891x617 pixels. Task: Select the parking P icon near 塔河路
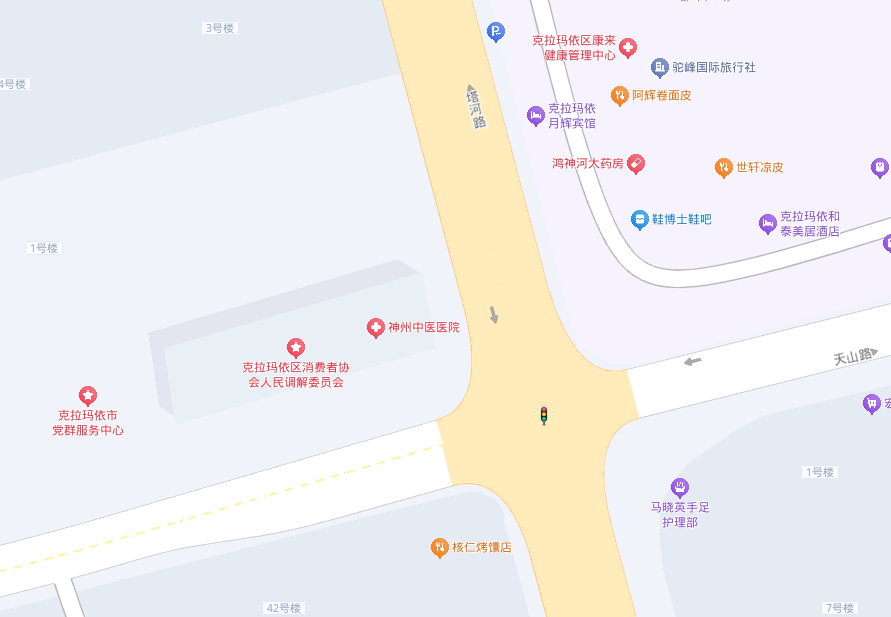(x=496, y=32)
